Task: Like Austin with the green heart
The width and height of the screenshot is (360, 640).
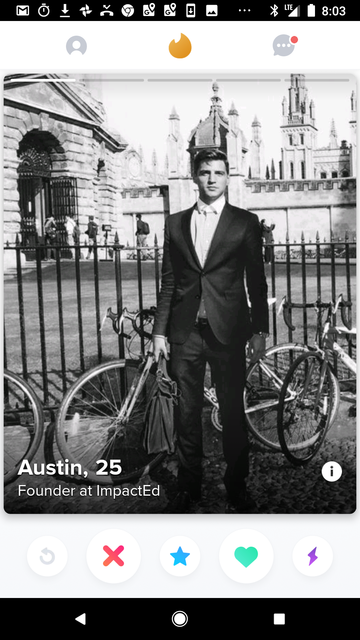Action: click(x=246, y=556)
